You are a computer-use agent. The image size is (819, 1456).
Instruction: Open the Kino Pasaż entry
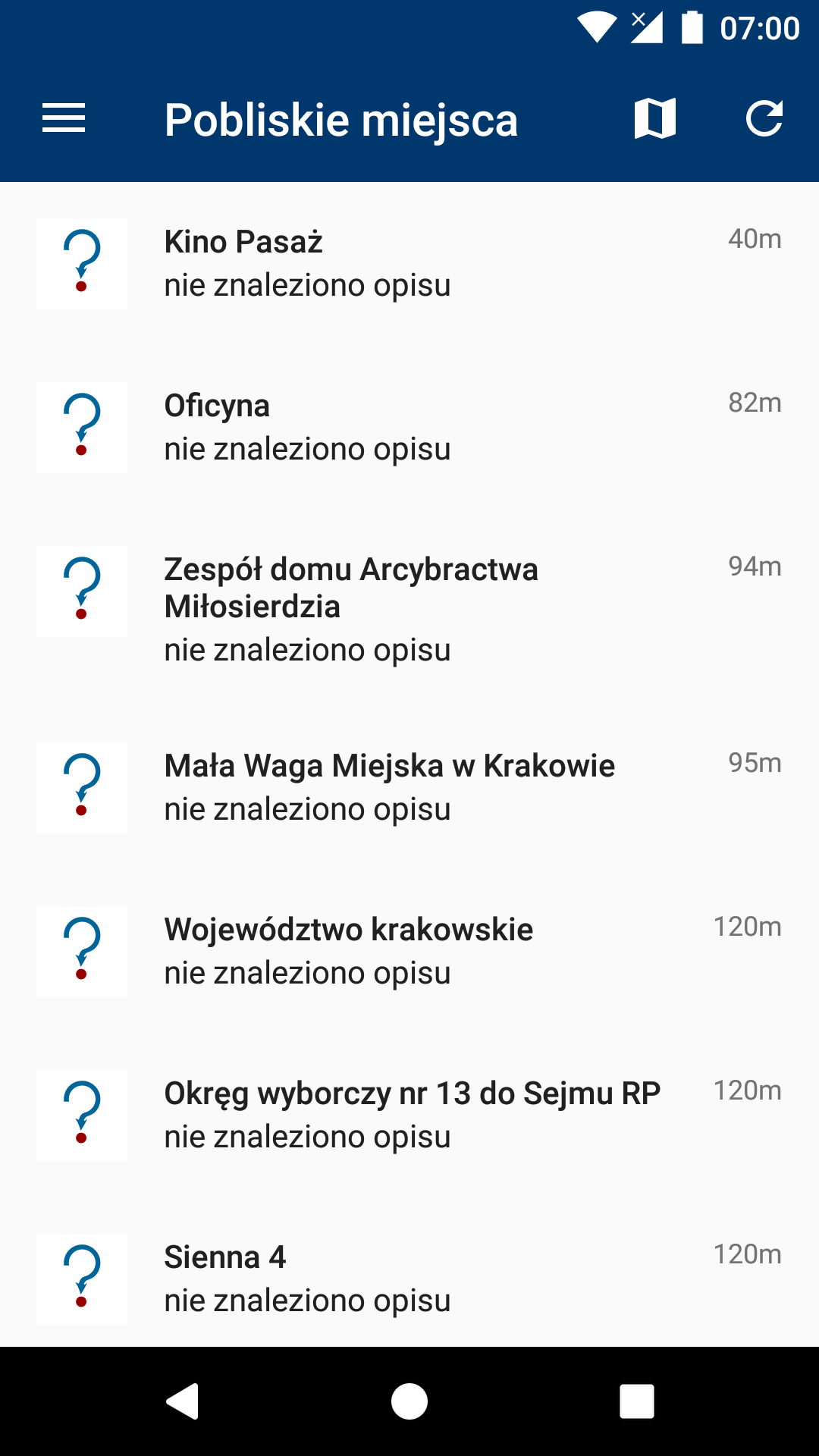point(409,264)
